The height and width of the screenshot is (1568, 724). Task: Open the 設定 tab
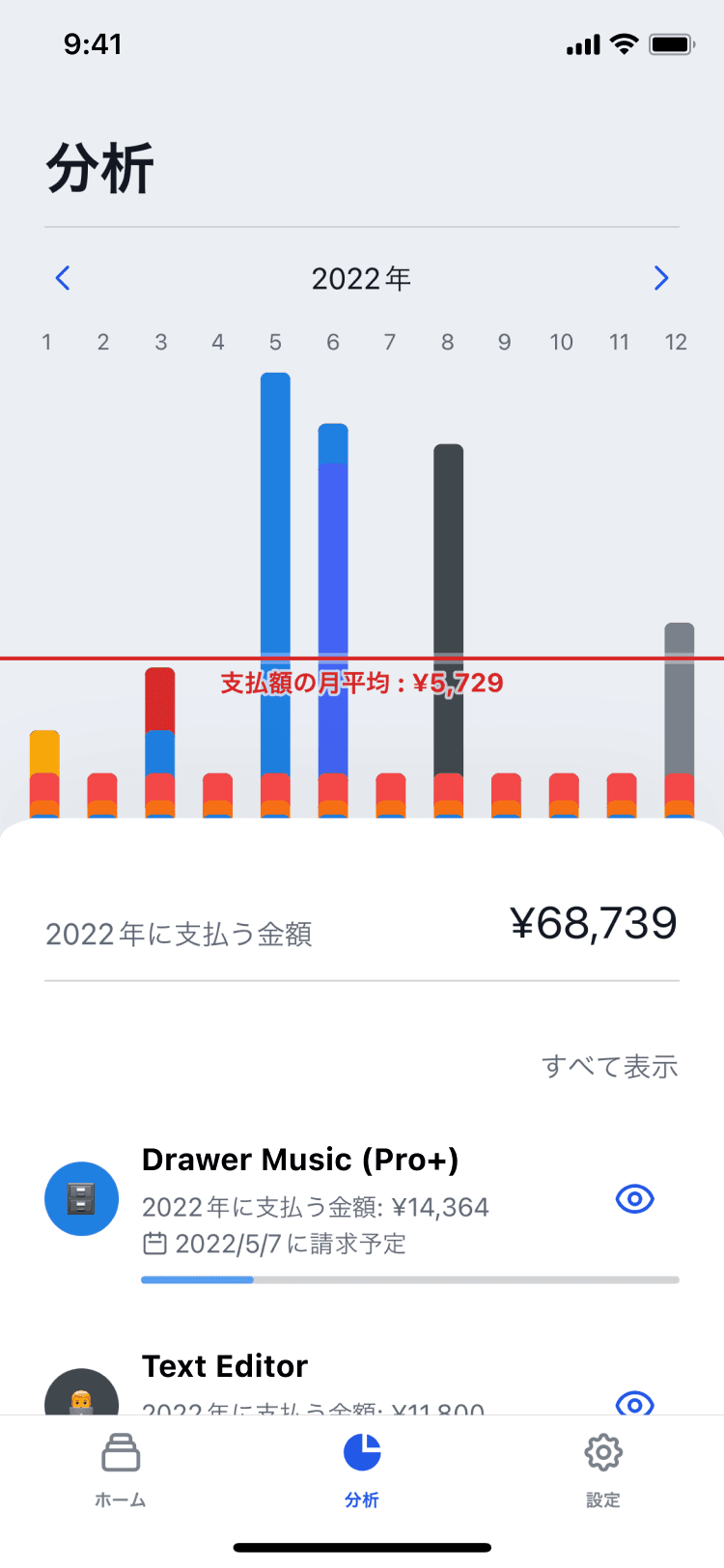[603, 1470]
